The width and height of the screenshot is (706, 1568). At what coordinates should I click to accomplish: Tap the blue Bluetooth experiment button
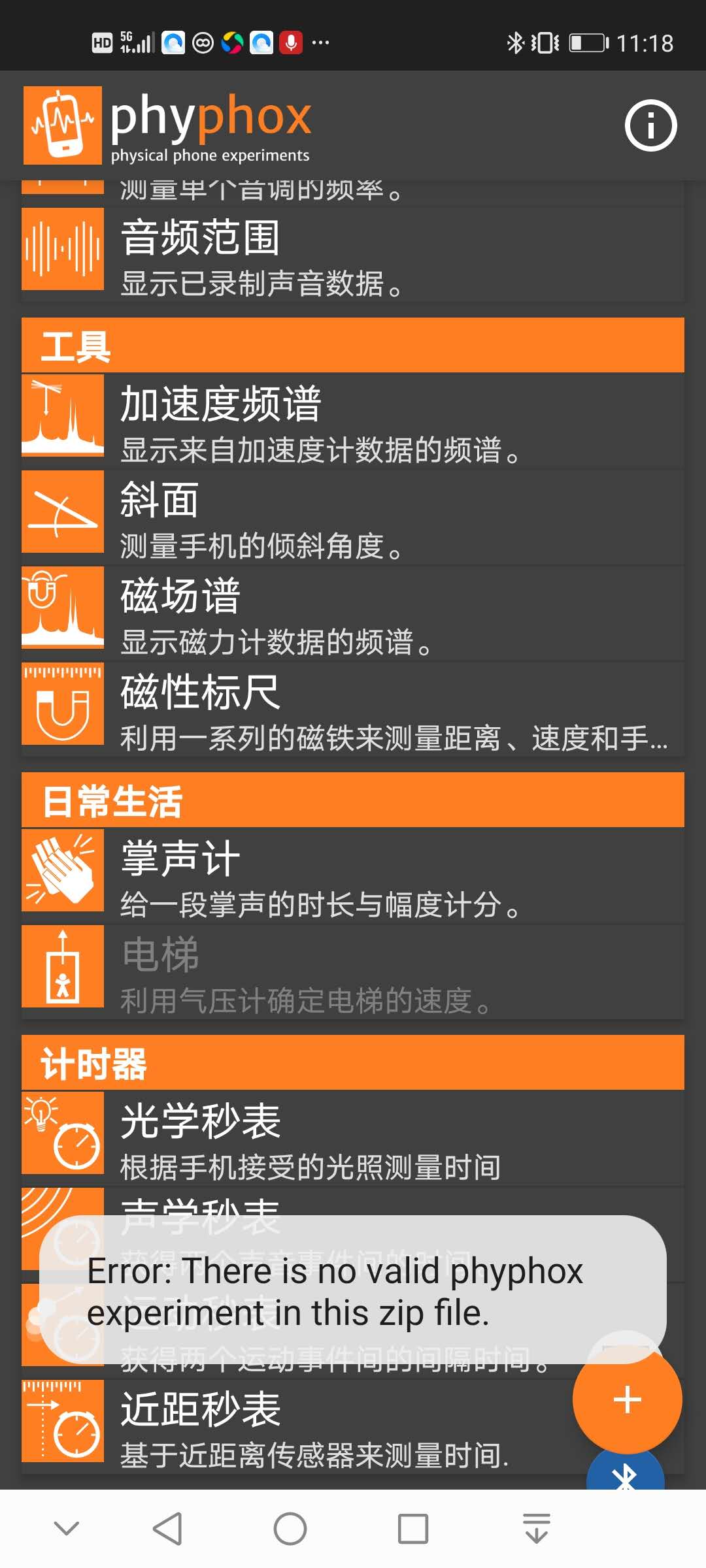[x=626, y=1475]
